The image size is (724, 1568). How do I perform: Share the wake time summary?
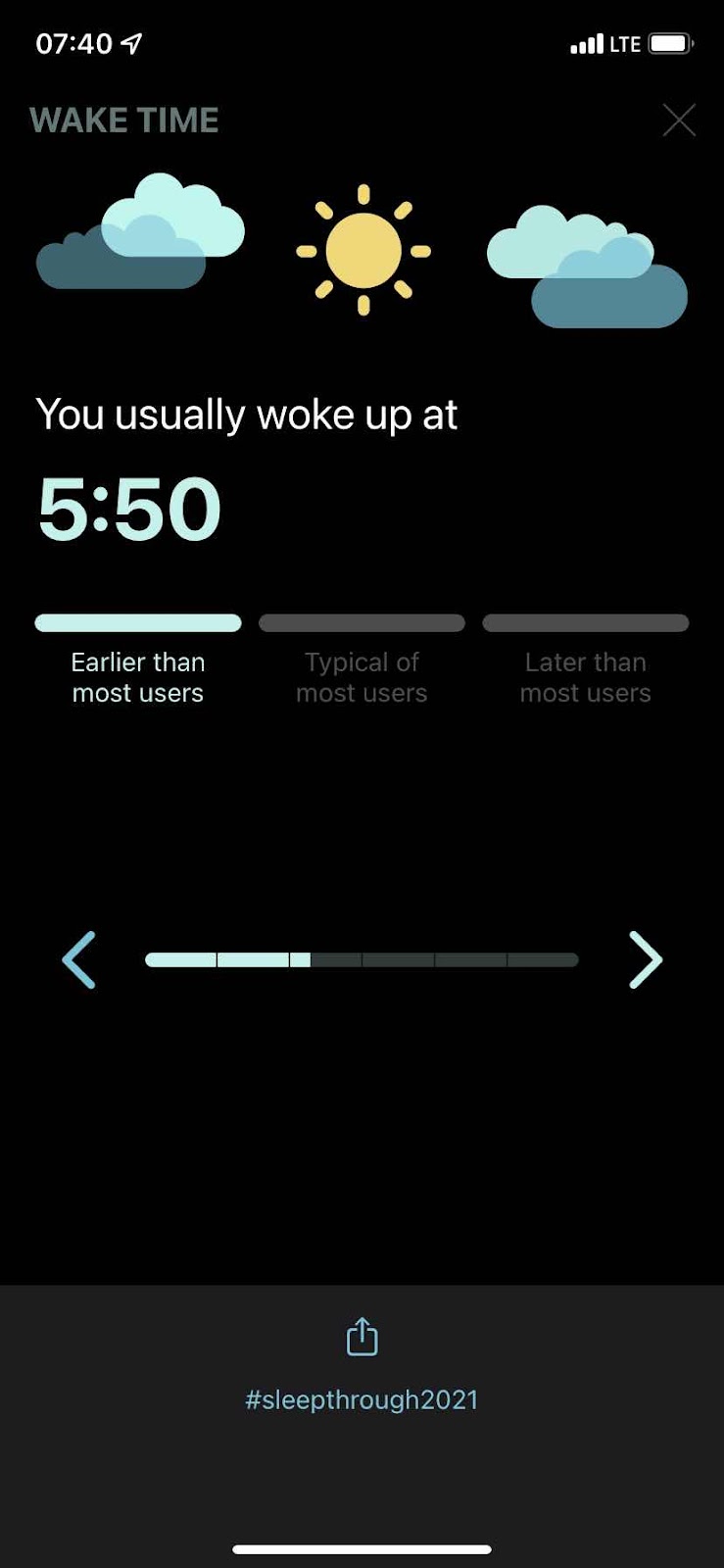point(362,1337)
